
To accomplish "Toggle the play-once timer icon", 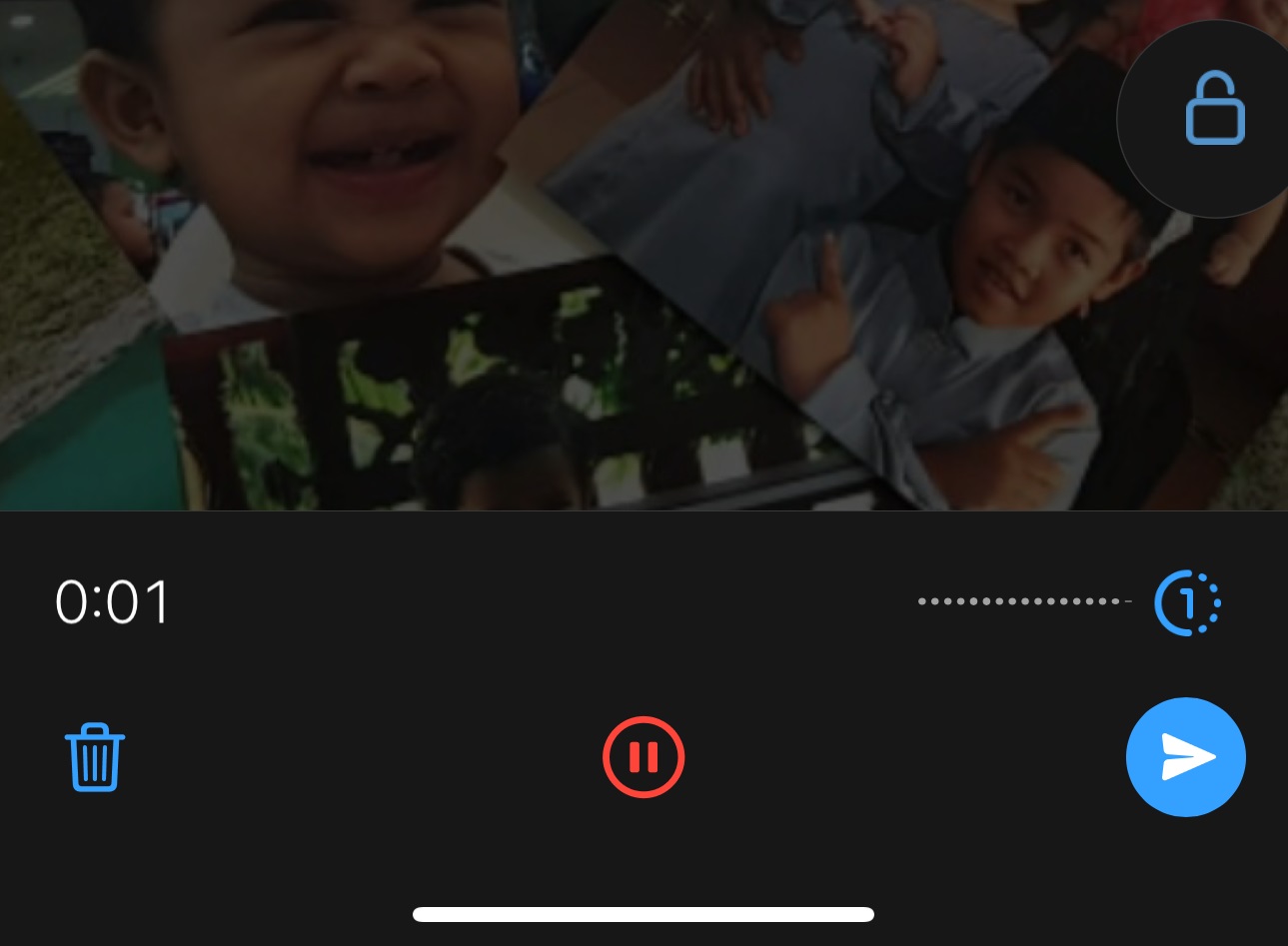I will point(1187,602).
